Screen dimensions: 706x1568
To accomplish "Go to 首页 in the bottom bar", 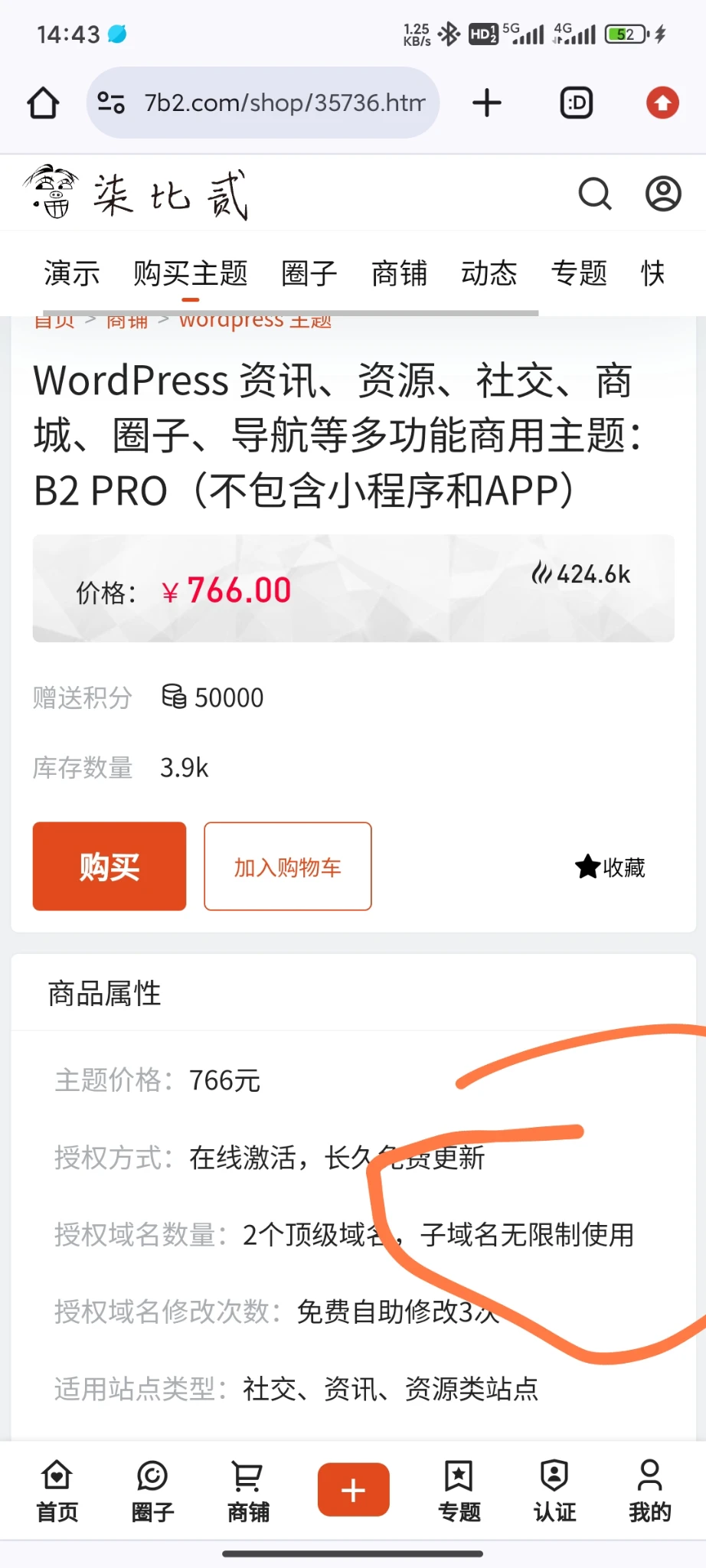I will (57, 1490).
